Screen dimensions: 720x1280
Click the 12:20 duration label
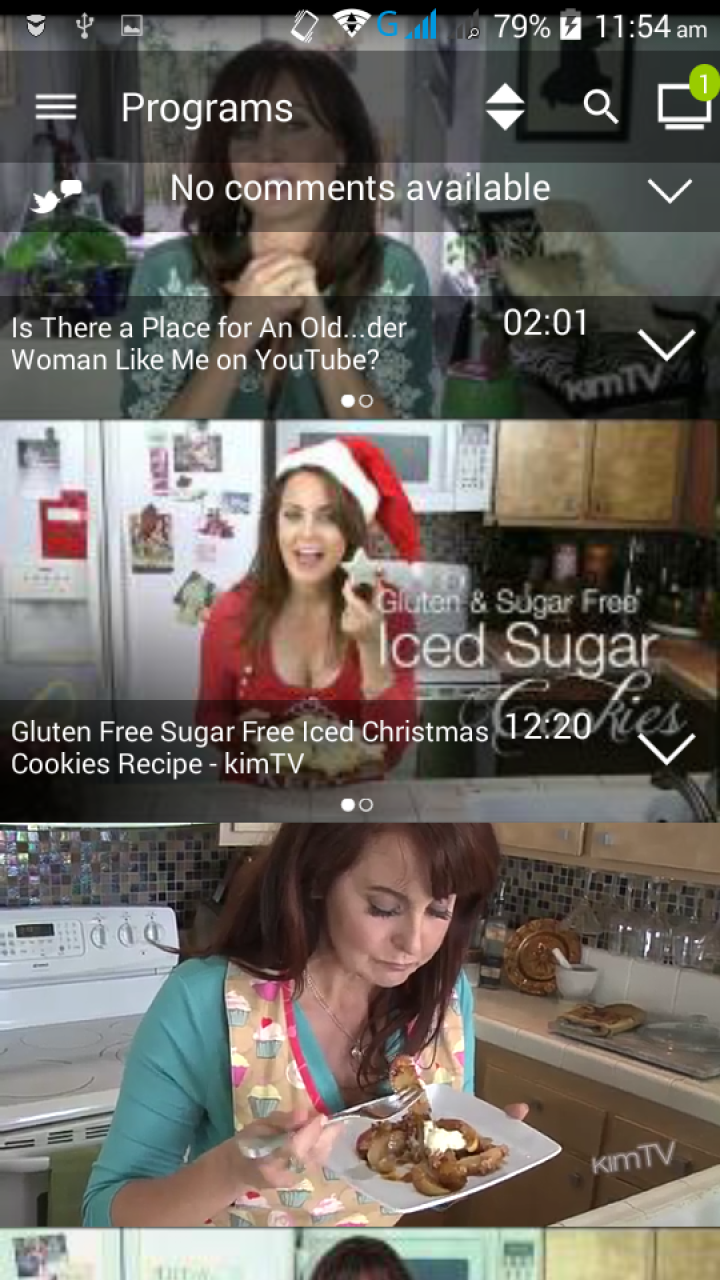(548, 728)
